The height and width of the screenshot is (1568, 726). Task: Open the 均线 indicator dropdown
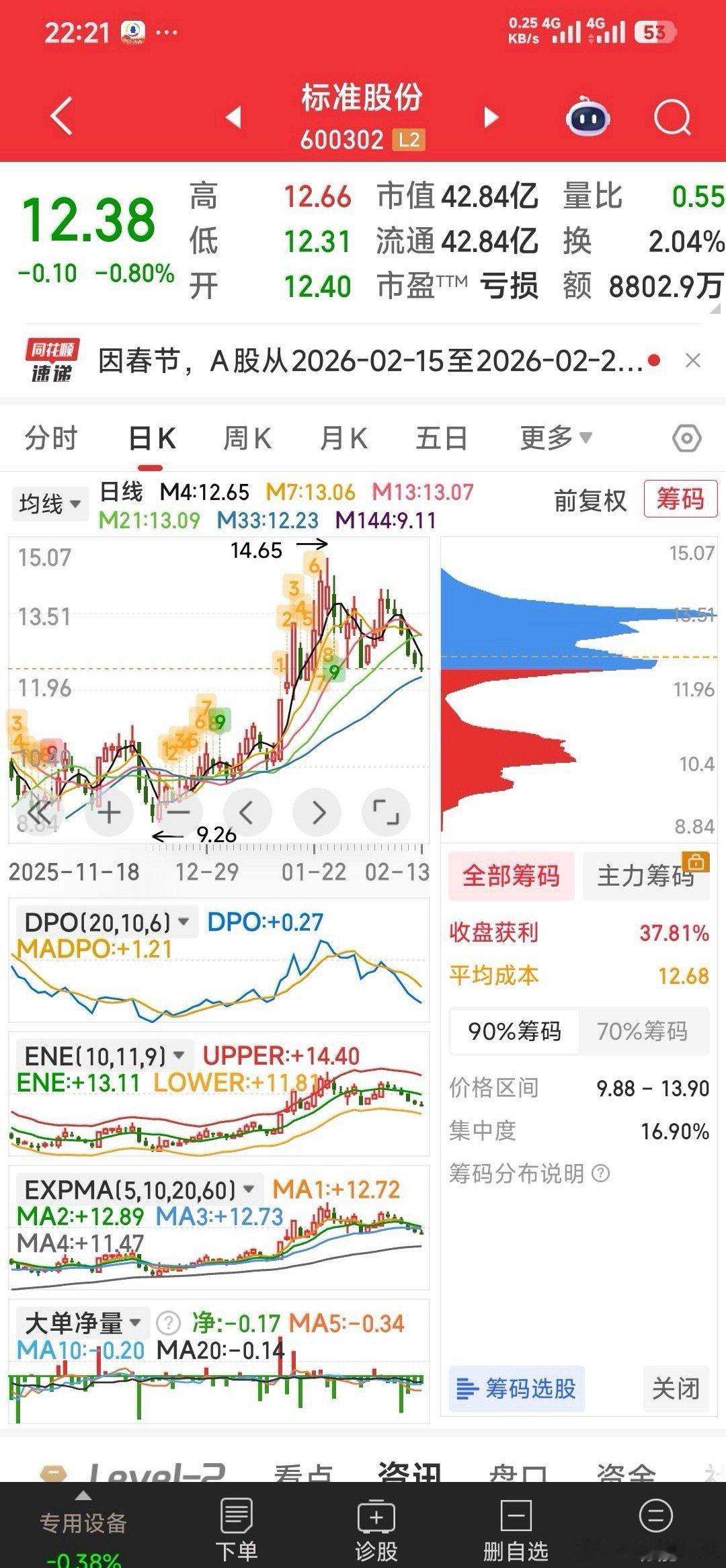(49, 503)
